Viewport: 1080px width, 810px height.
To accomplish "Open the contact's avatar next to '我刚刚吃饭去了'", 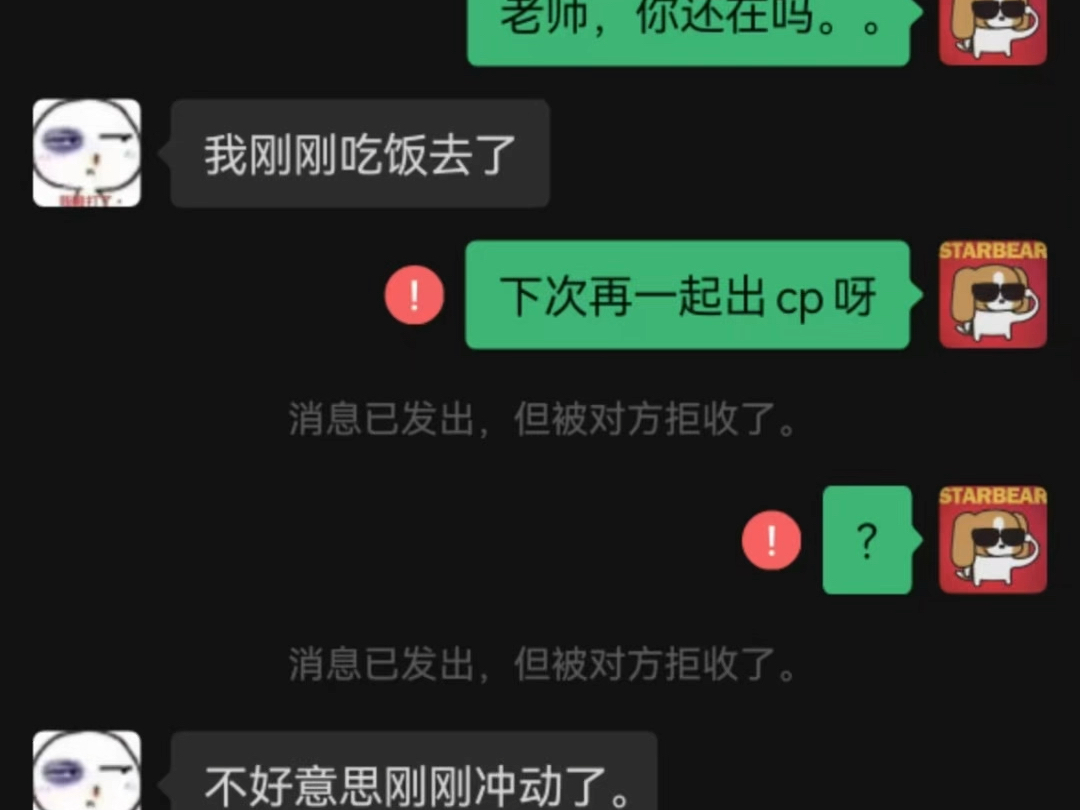I will 87,153.
